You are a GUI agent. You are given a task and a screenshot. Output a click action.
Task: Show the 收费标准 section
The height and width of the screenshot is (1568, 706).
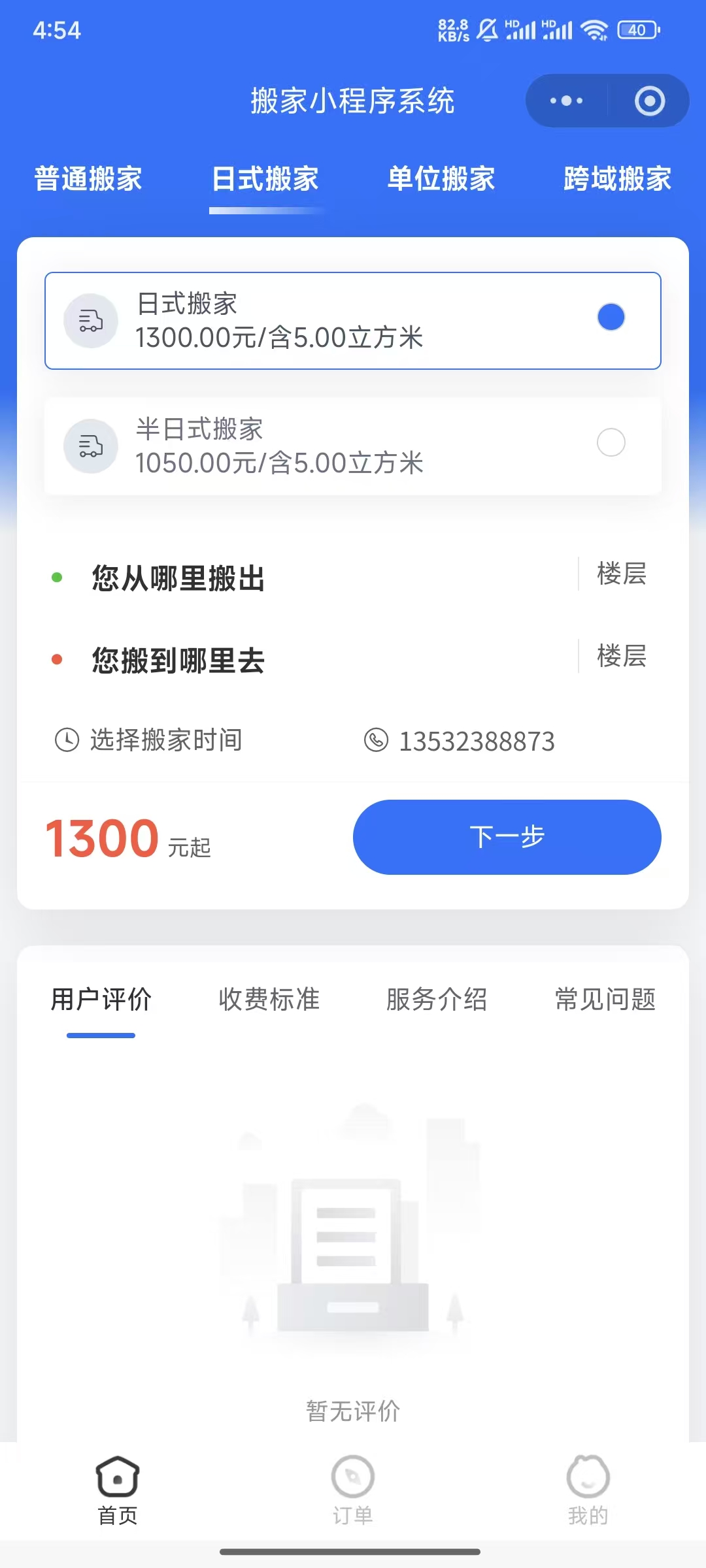pyautogui.click(x=269, y=1000)
